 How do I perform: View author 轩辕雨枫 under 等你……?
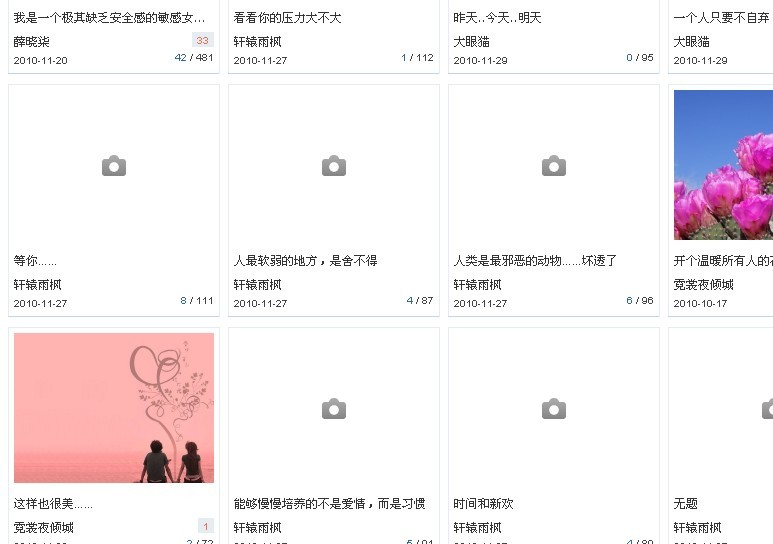(37, 285)
